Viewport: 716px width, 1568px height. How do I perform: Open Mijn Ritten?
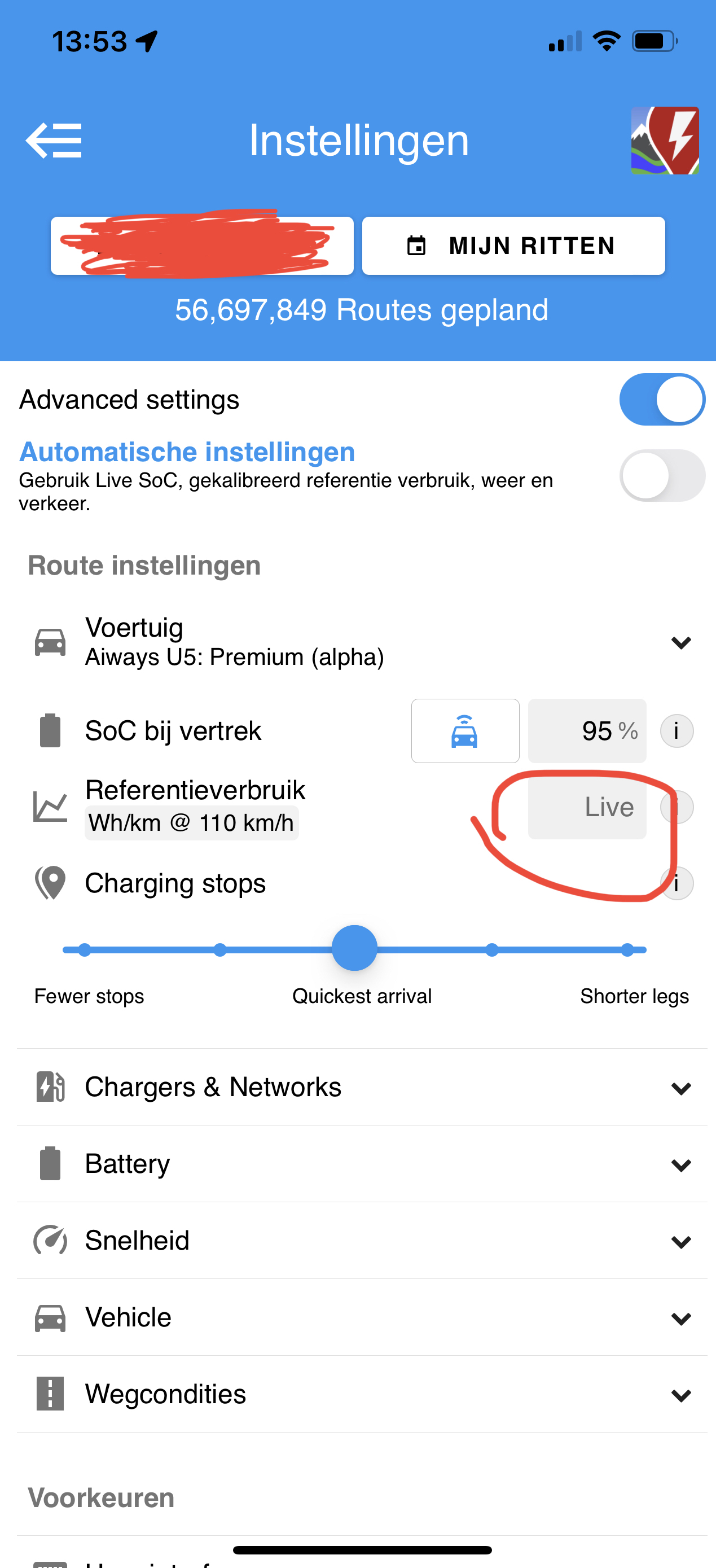pos(513,246)
